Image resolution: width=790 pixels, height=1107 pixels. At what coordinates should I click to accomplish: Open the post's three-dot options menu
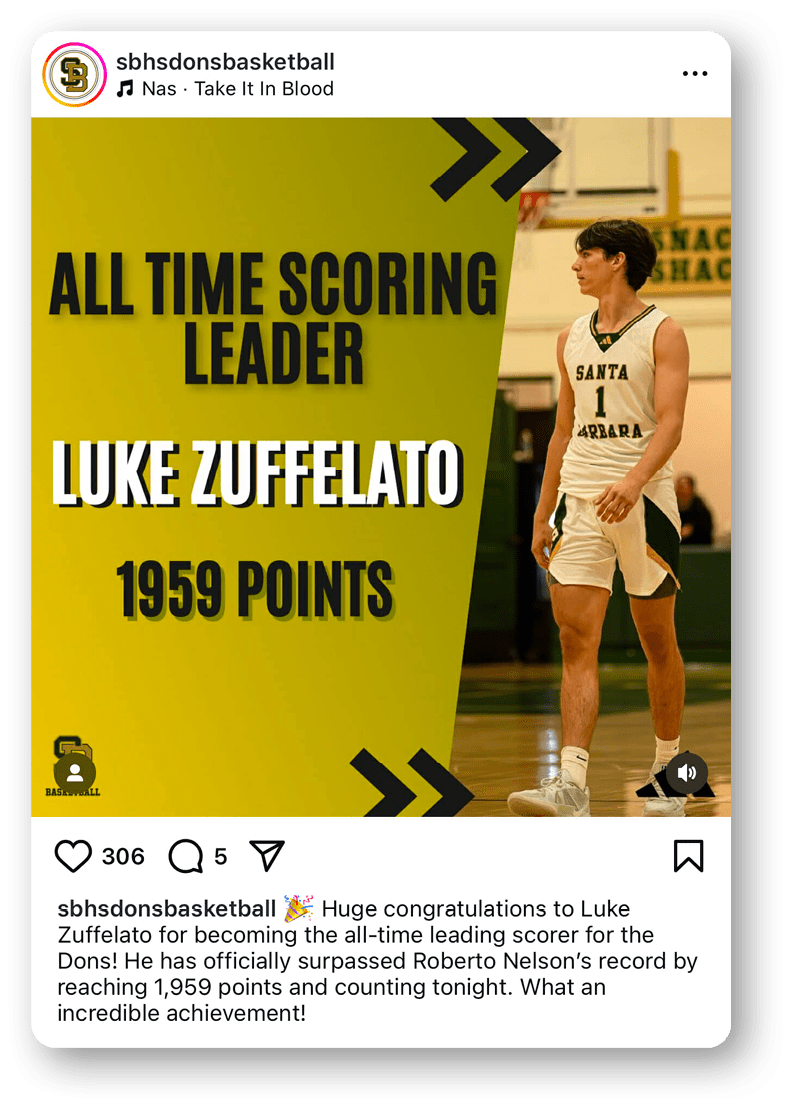694,74
